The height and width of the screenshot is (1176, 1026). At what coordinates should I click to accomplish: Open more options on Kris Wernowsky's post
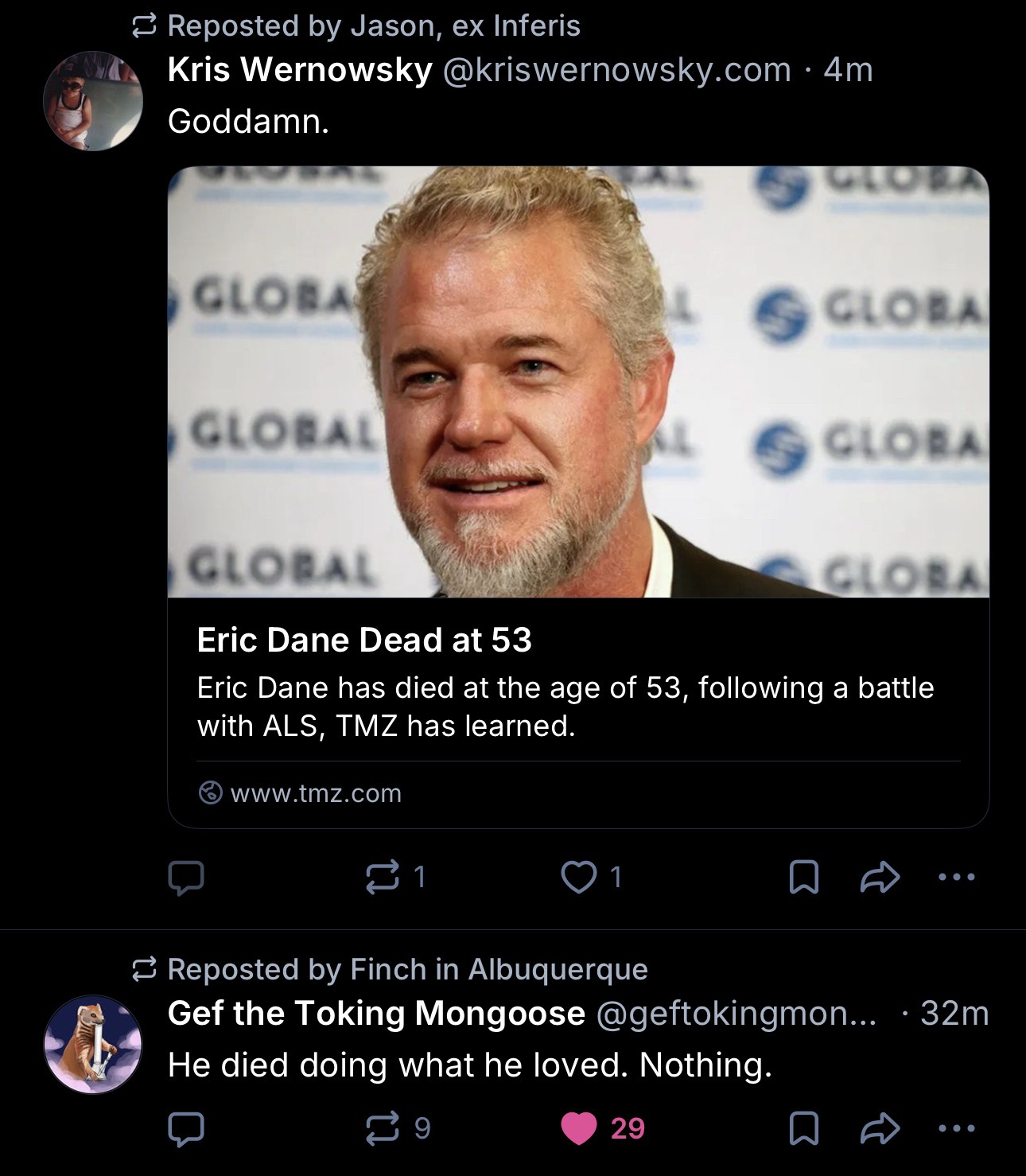tap(955, 877)
